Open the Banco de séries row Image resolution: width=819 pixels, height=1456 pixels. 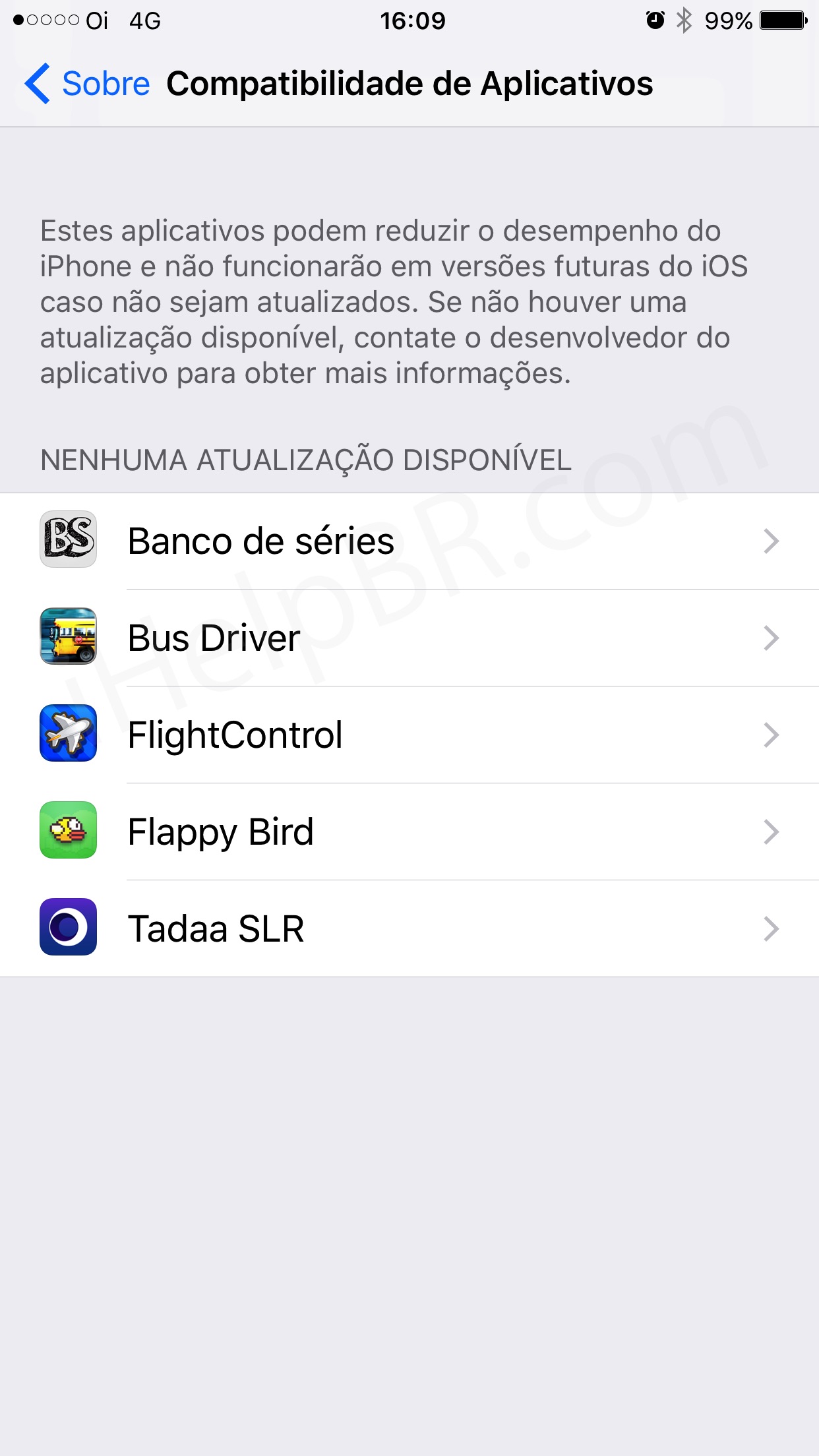(409, 541)
